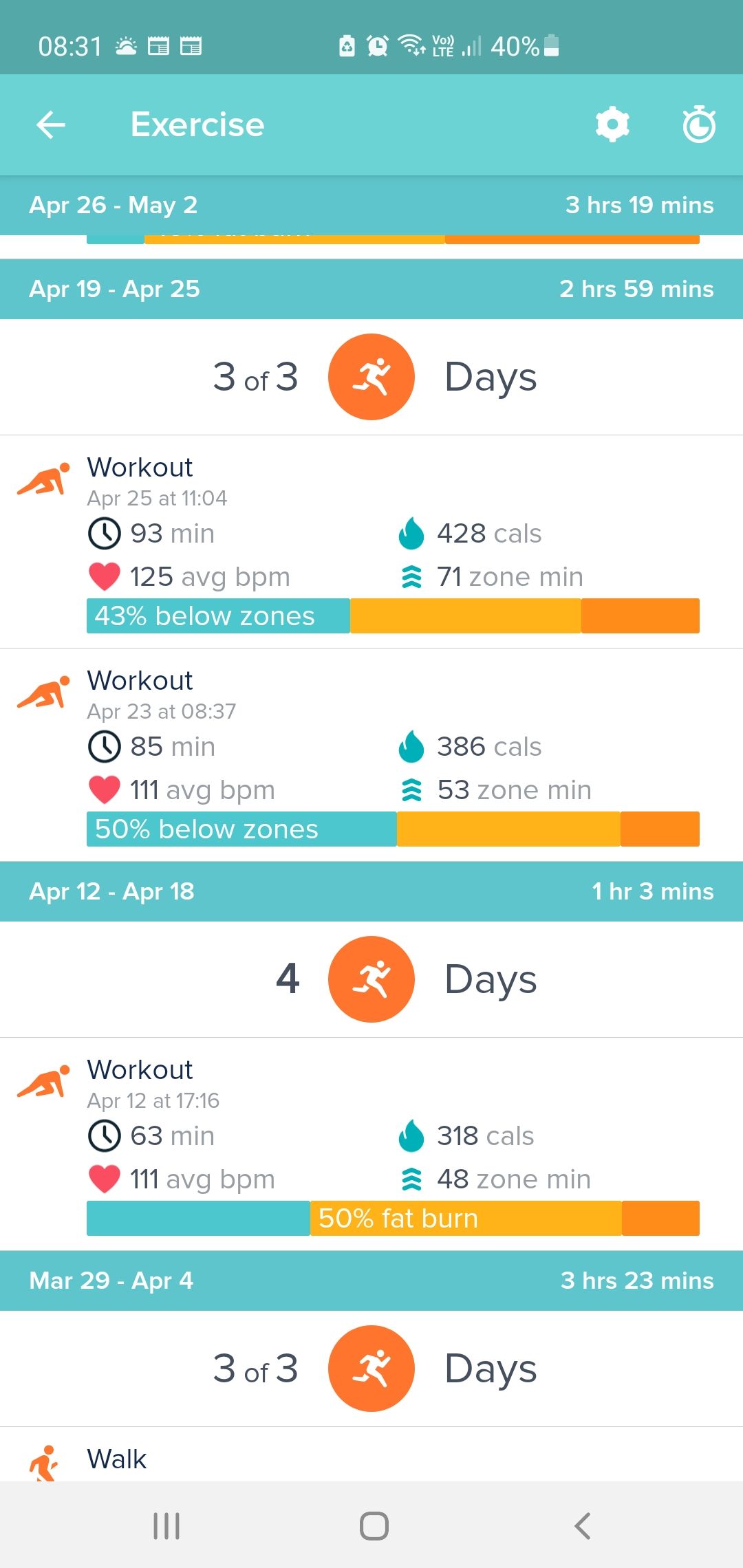Tap the system home button
743x1568 pixels.
click(374, 1525)
